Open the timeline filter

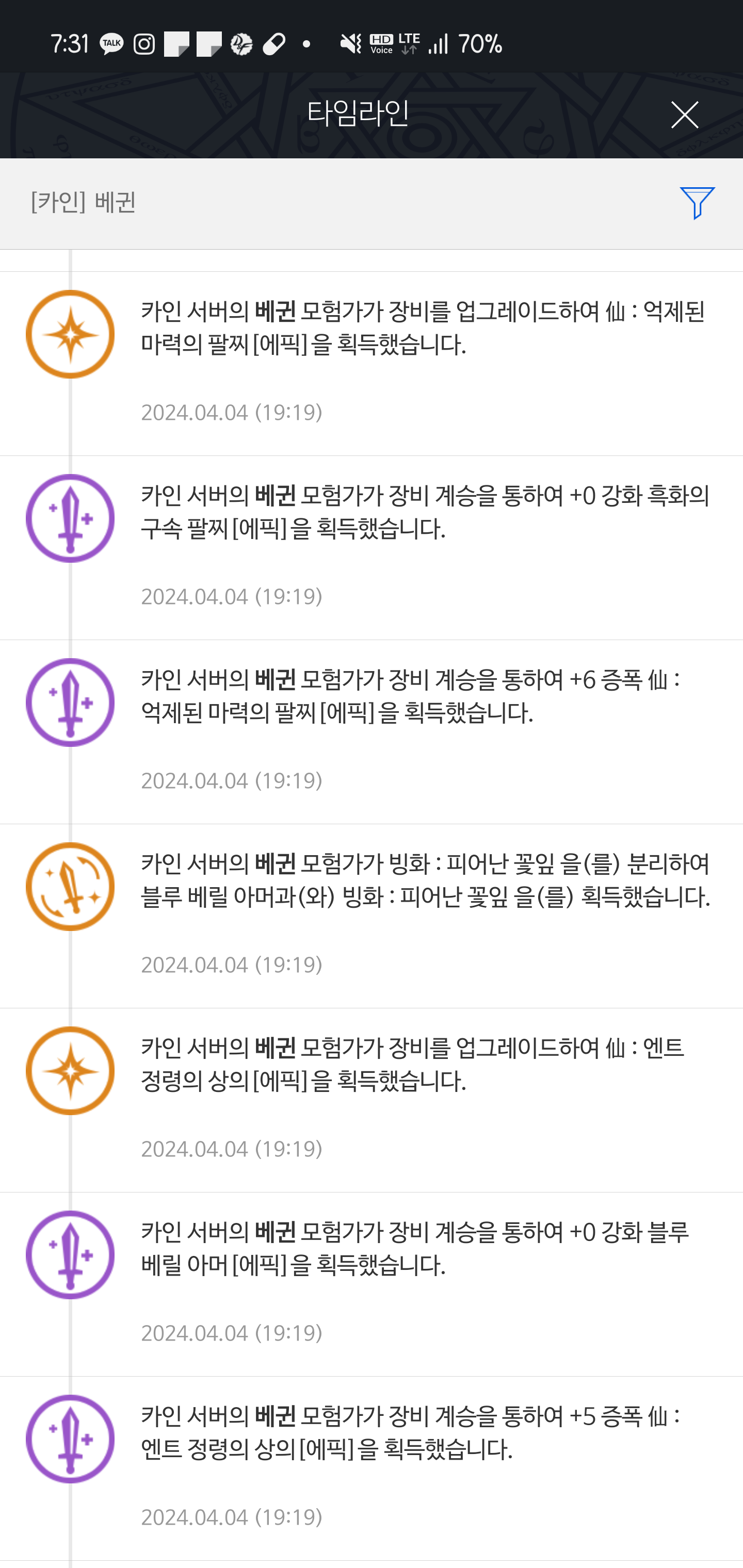[x=697, y=203]
